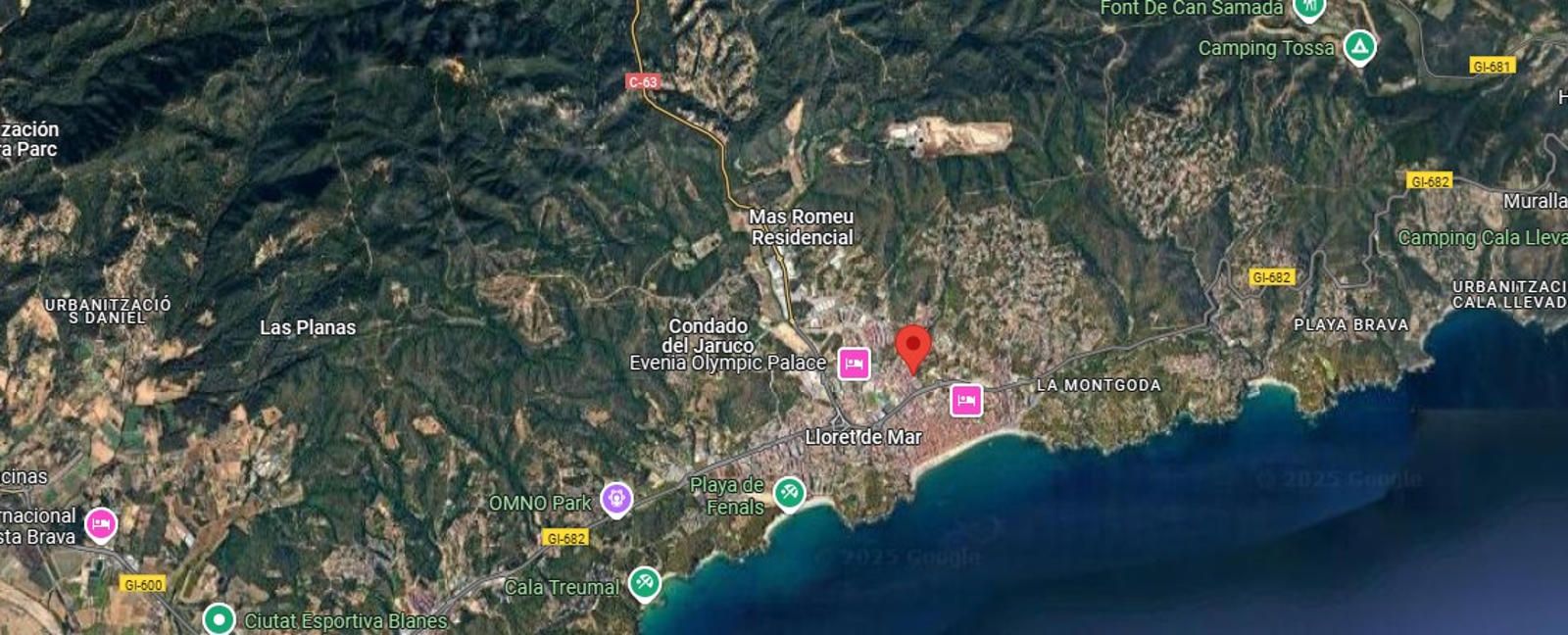Select the Playa de Fenals beach marker
Viewport: 1568px width, 635px height.
(x=789, y=493)
